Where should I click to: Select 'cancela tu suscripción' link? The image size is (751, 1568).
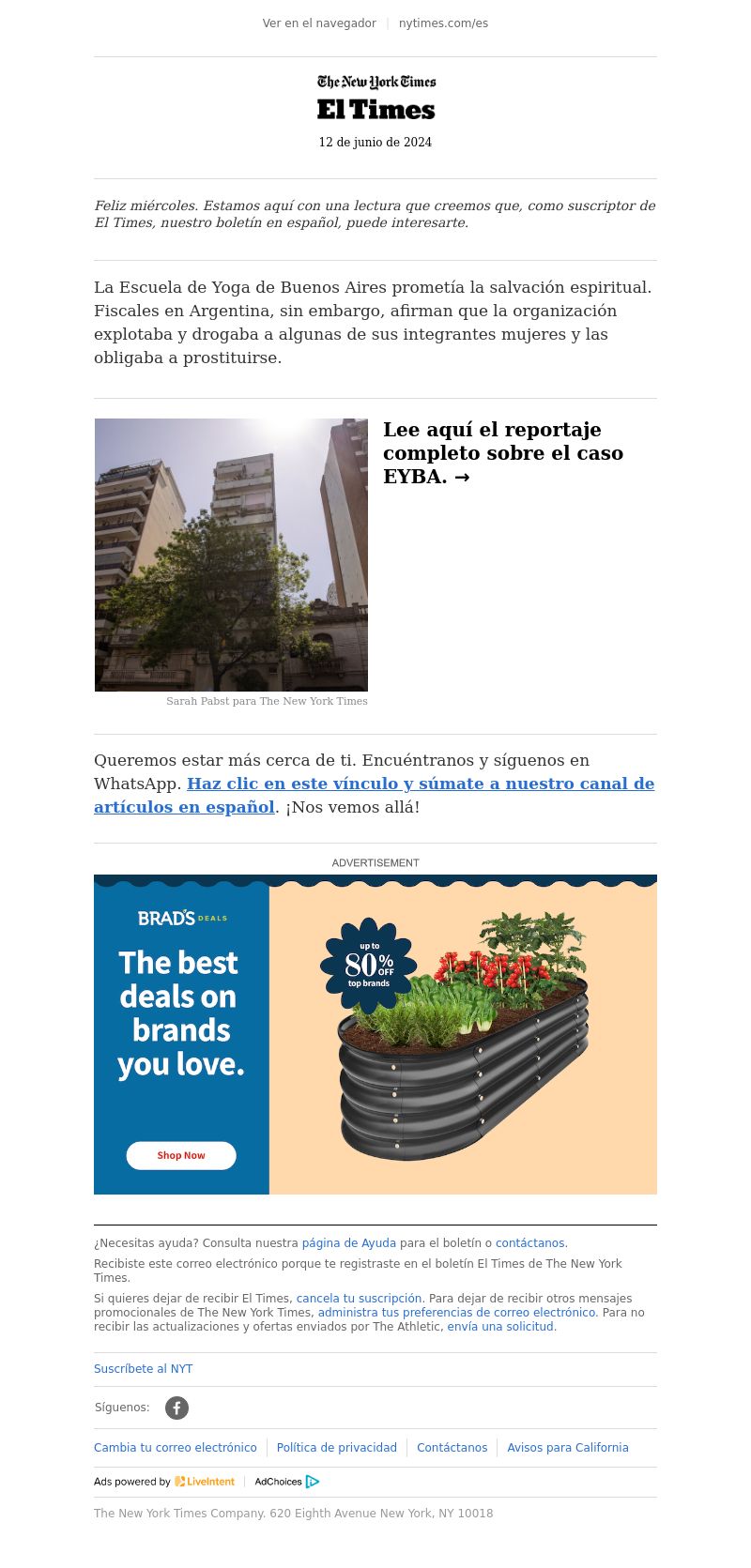coord(359,1299)
